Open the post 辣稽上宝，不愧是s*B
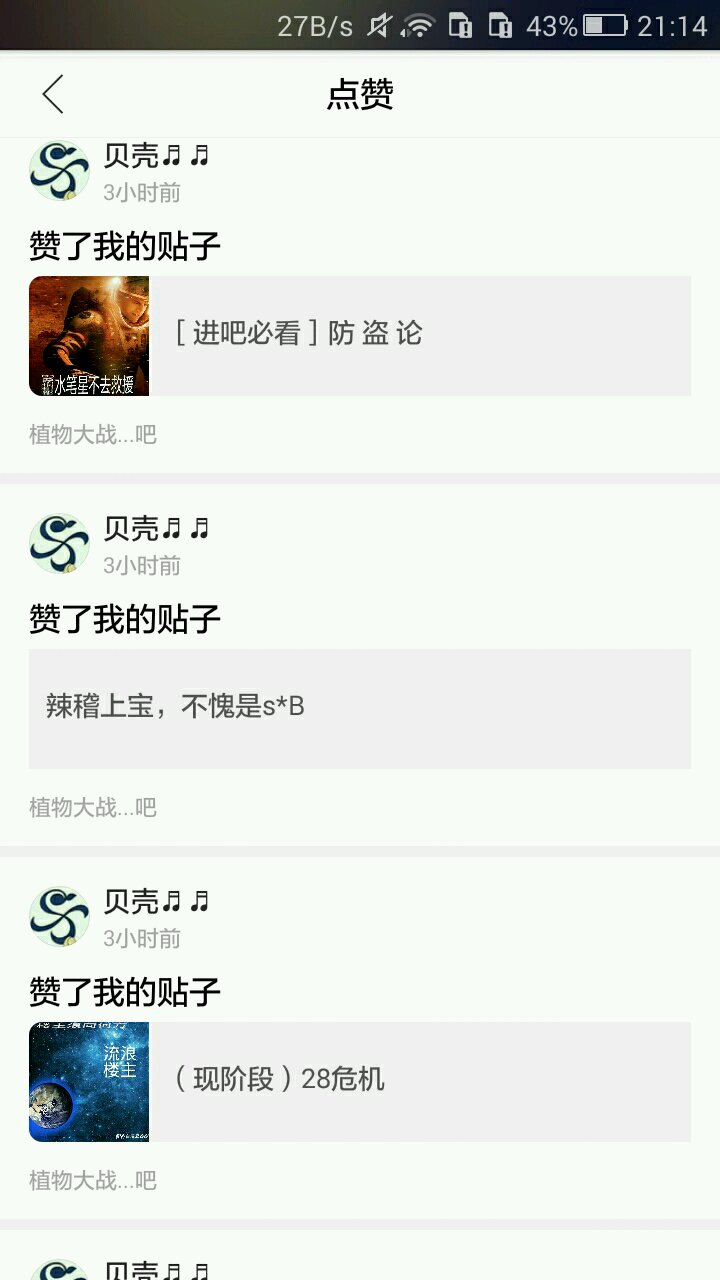Image resolution: width=720 pixels, height=1280 pixels. 360,709
